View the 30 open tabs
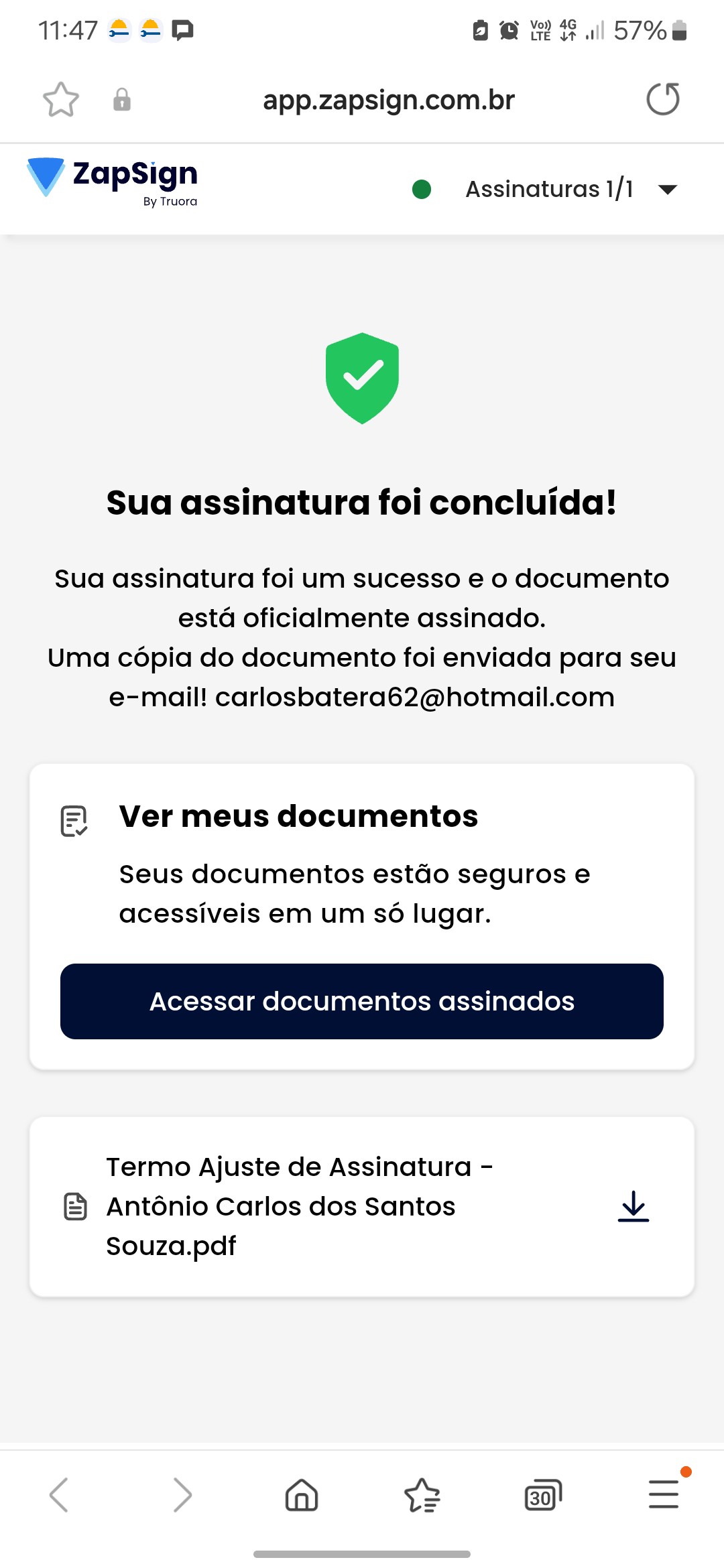This screenshot has width=724, height=1568. coord(542,1495)
